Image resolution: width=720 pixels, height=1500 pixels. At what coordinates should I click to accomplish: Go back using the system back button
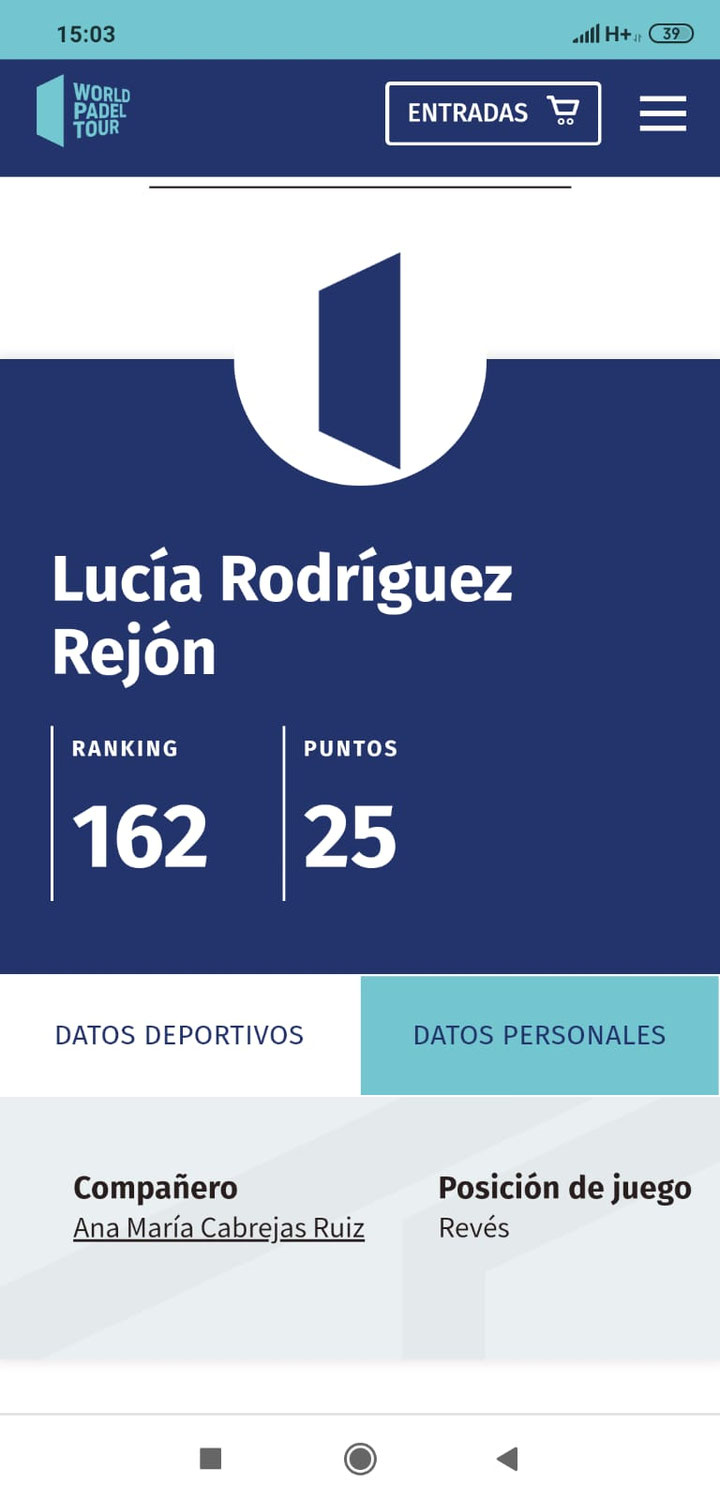tap(507, 1459)
